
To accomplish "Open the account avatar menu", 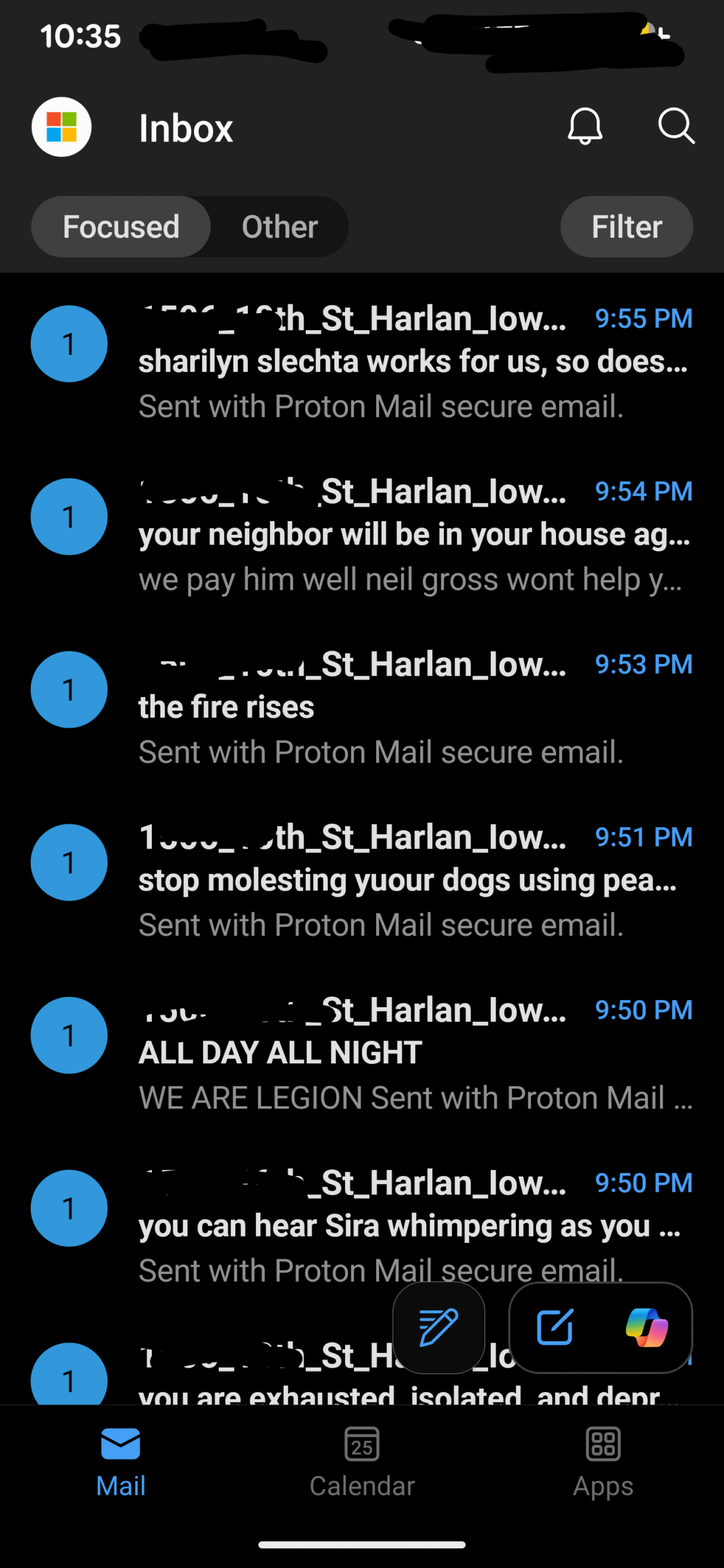I will [x=62, y=127].
